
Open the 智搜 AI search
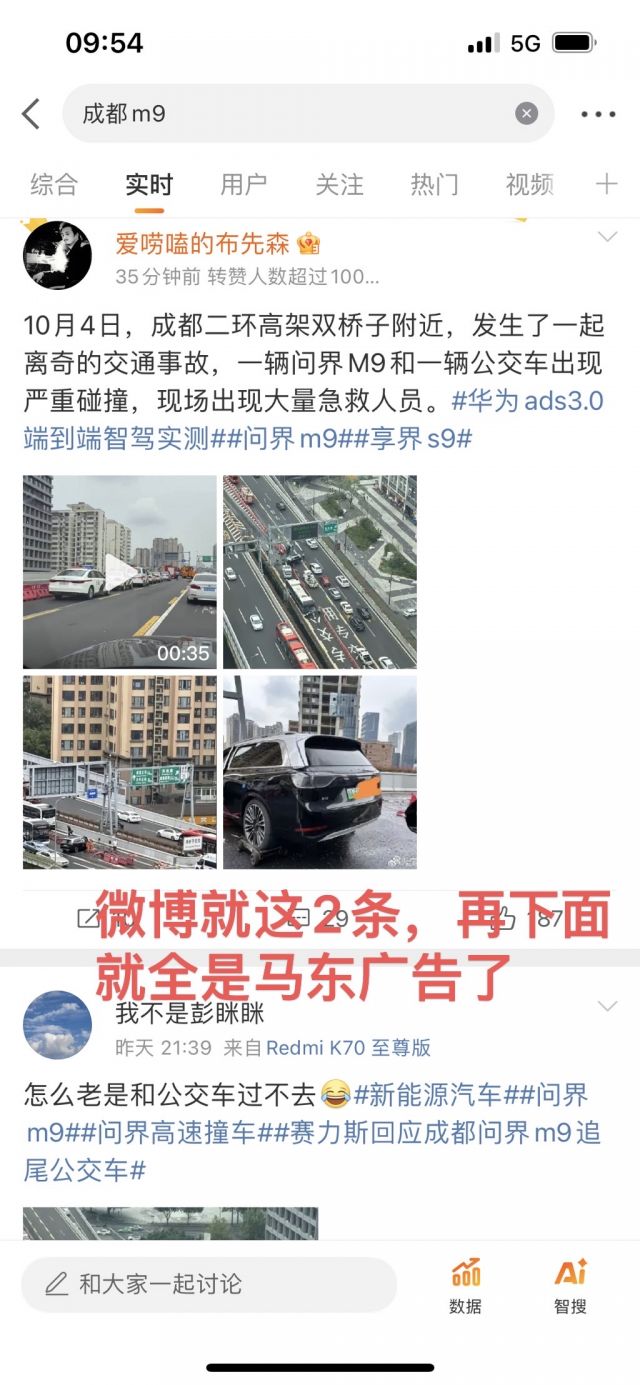pyautogui.click(x=570, y=1286)
